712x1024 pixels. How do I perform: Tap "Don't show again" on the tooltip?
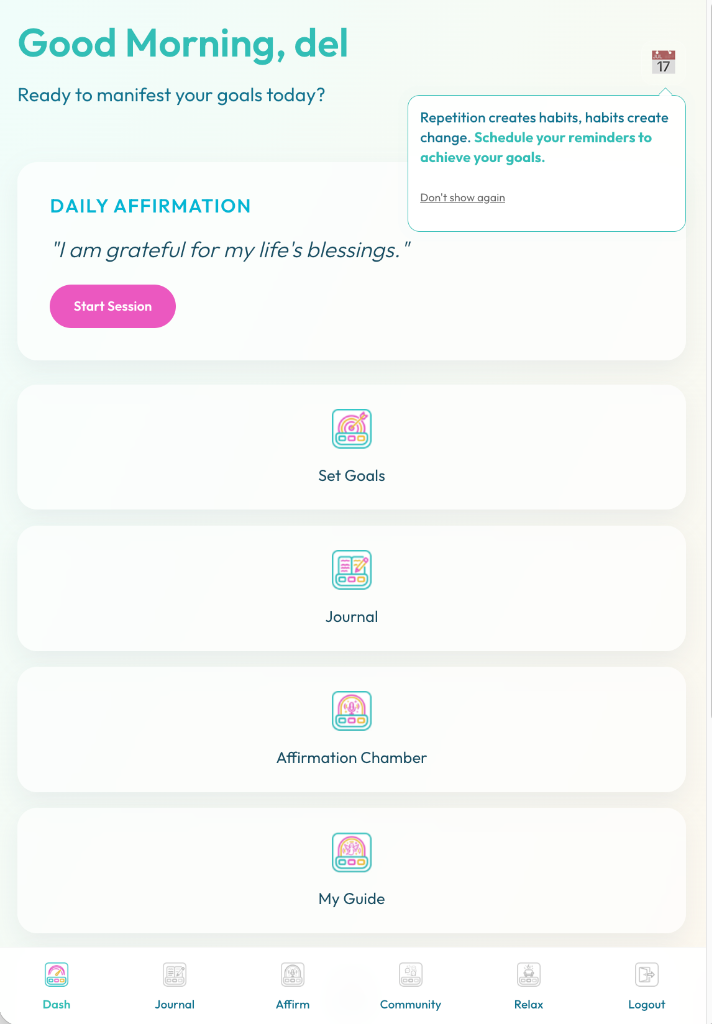(x=462, y=198)
